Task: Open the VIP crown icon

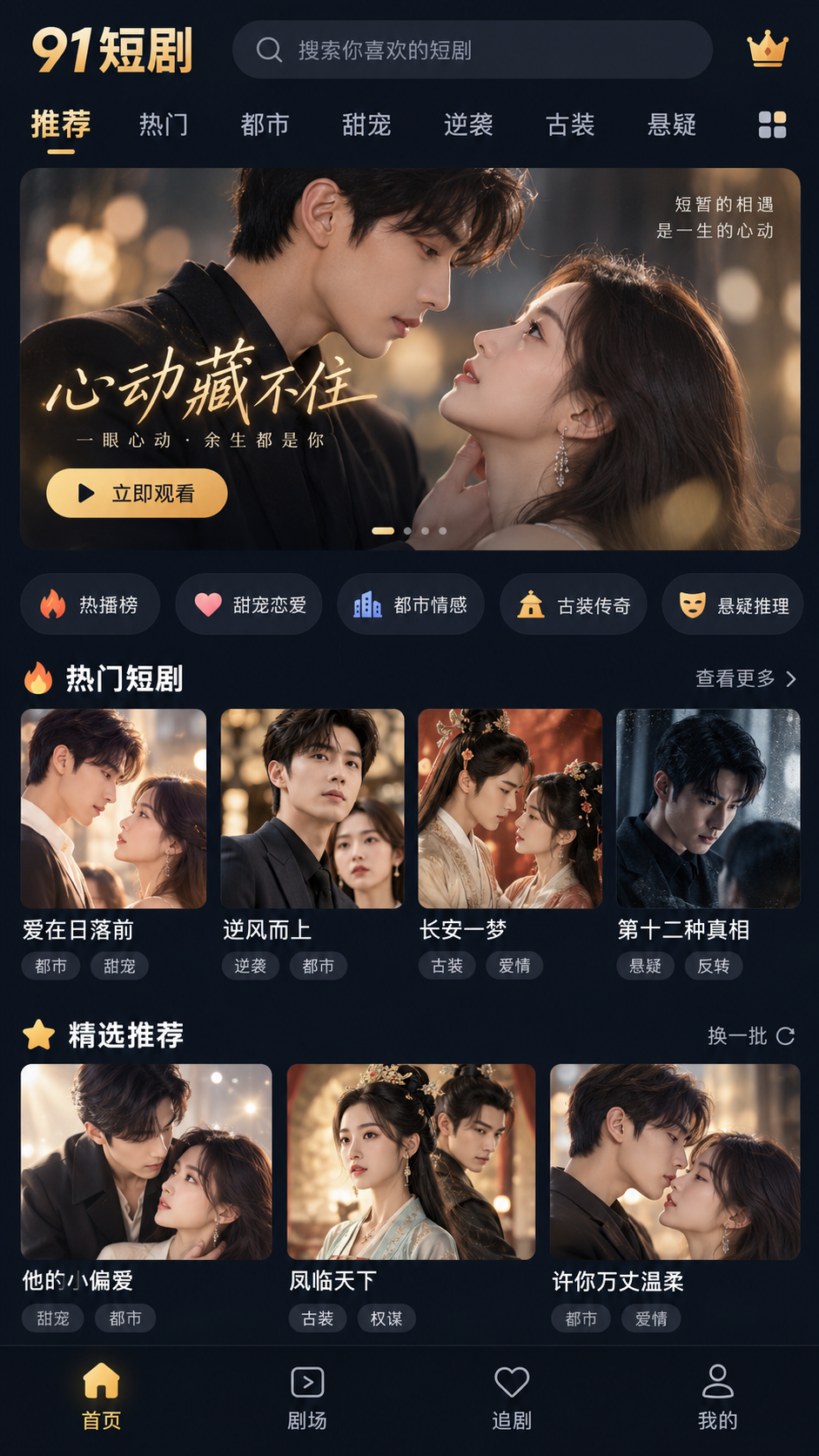Action: pyautogui.click(x=768, y=49)
